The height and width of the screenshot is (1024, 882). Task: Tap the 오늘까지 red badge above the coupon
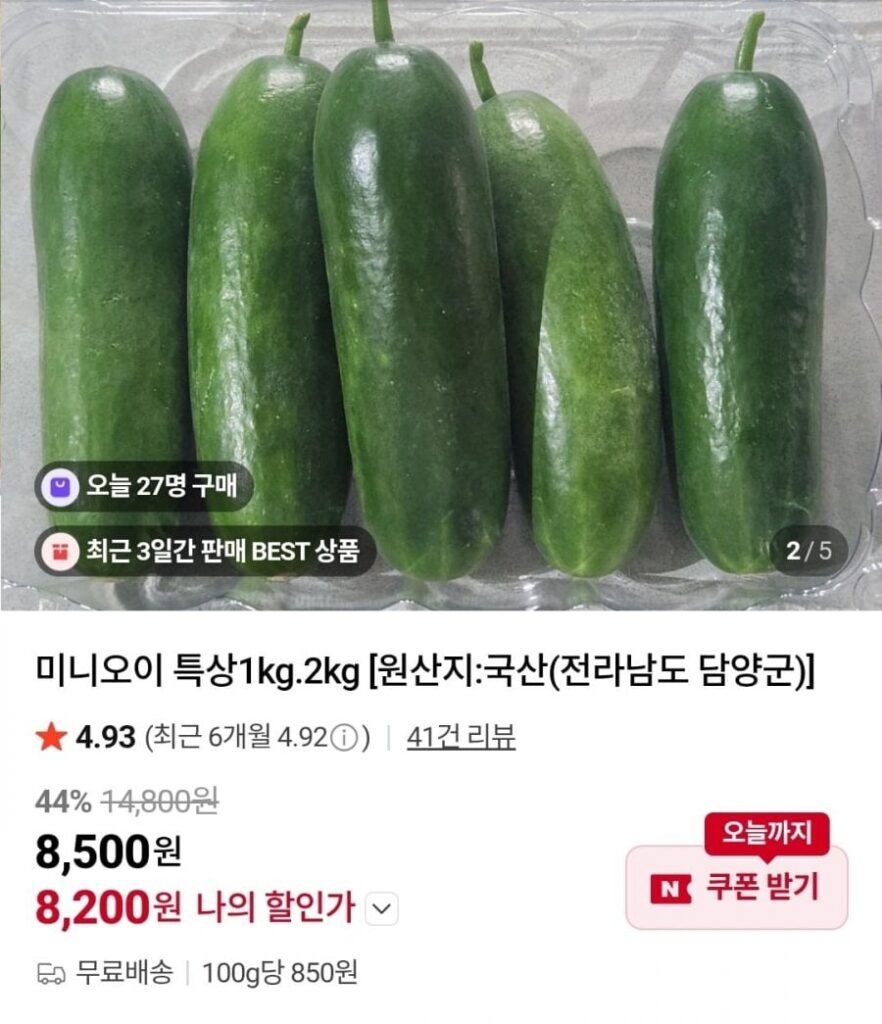pyautogui.click(x=769, y=831)
